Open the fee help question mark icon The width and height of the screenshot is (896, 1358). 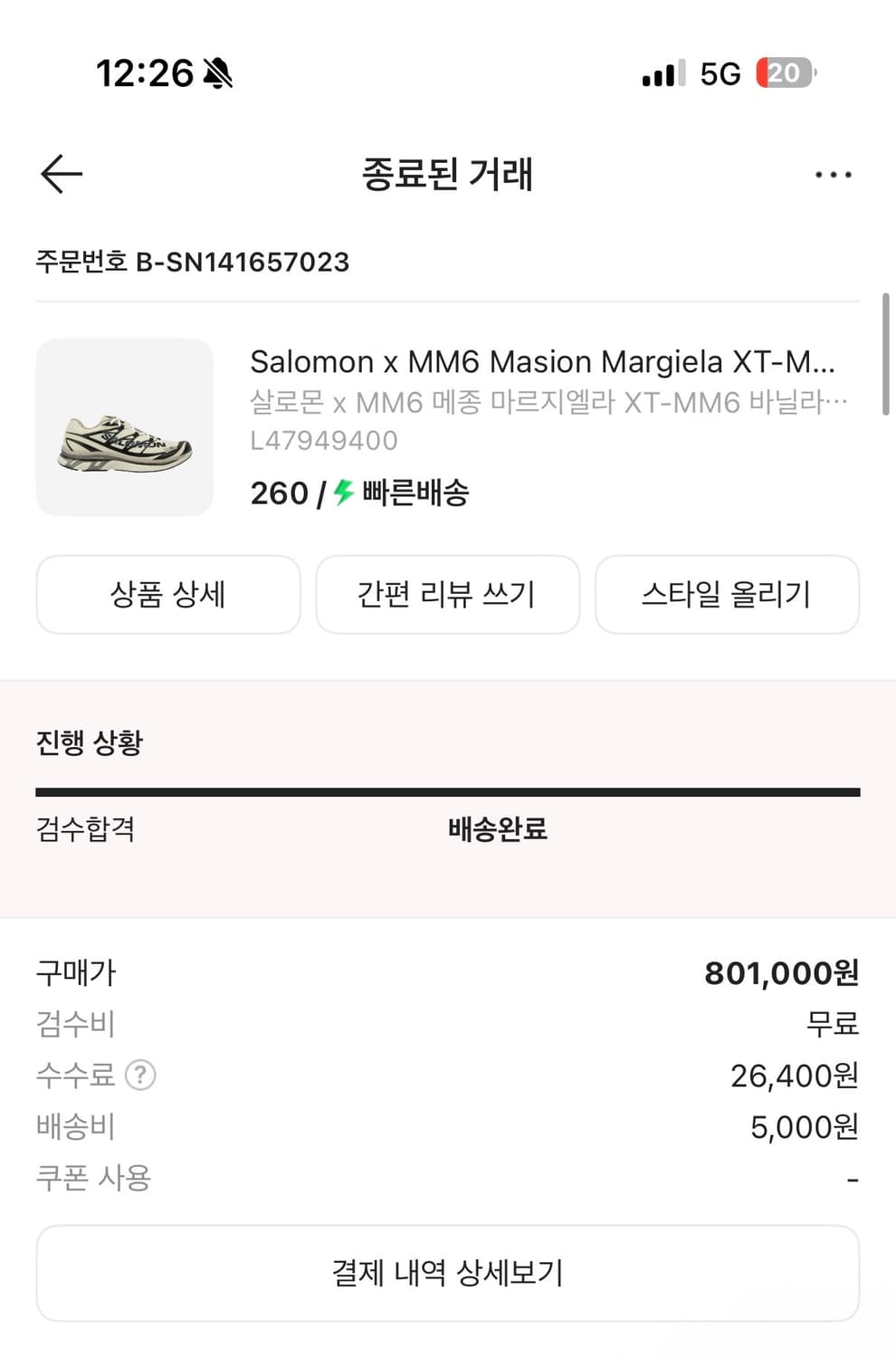[140, 1076]
